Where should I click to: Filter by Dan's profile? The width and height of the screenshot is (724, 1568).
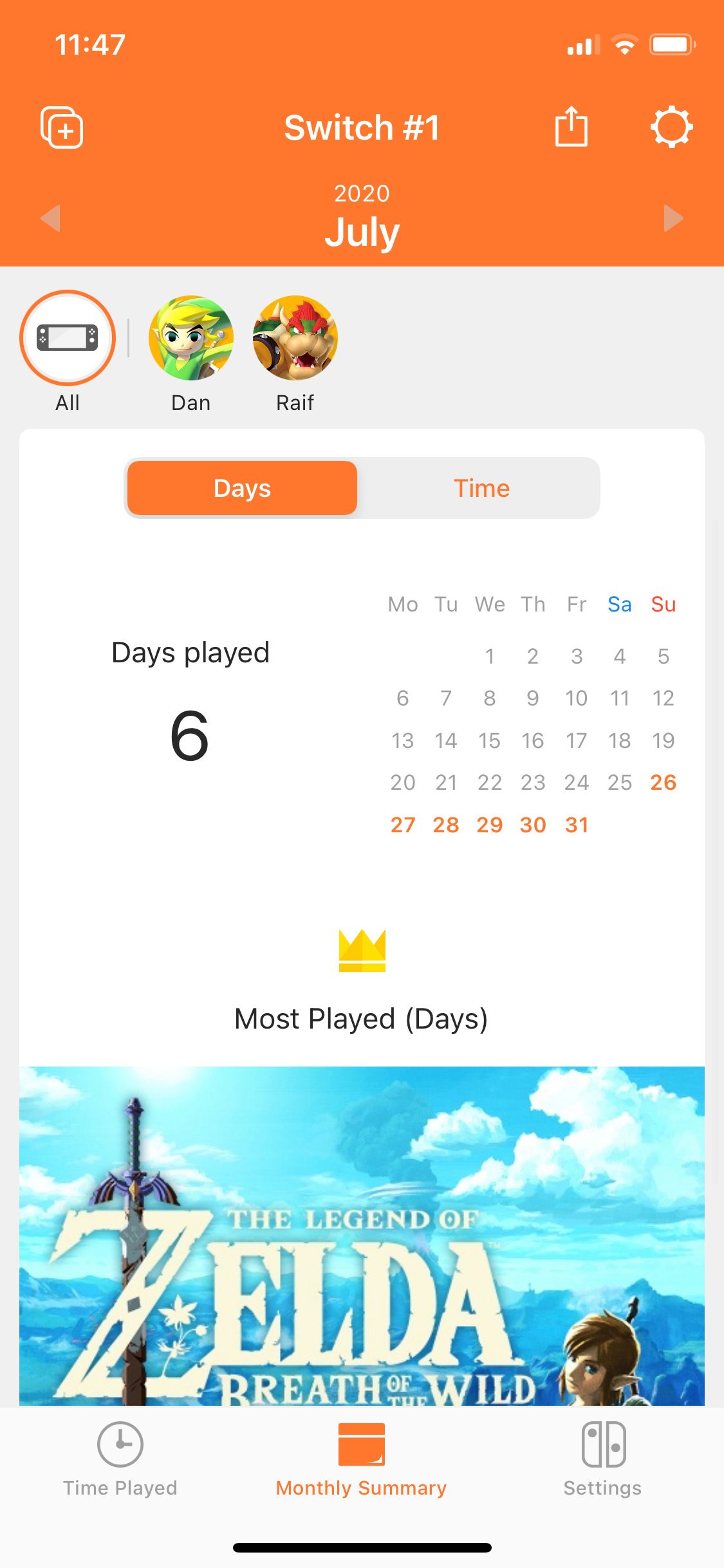pyautogui.click(x=191, y=339)
